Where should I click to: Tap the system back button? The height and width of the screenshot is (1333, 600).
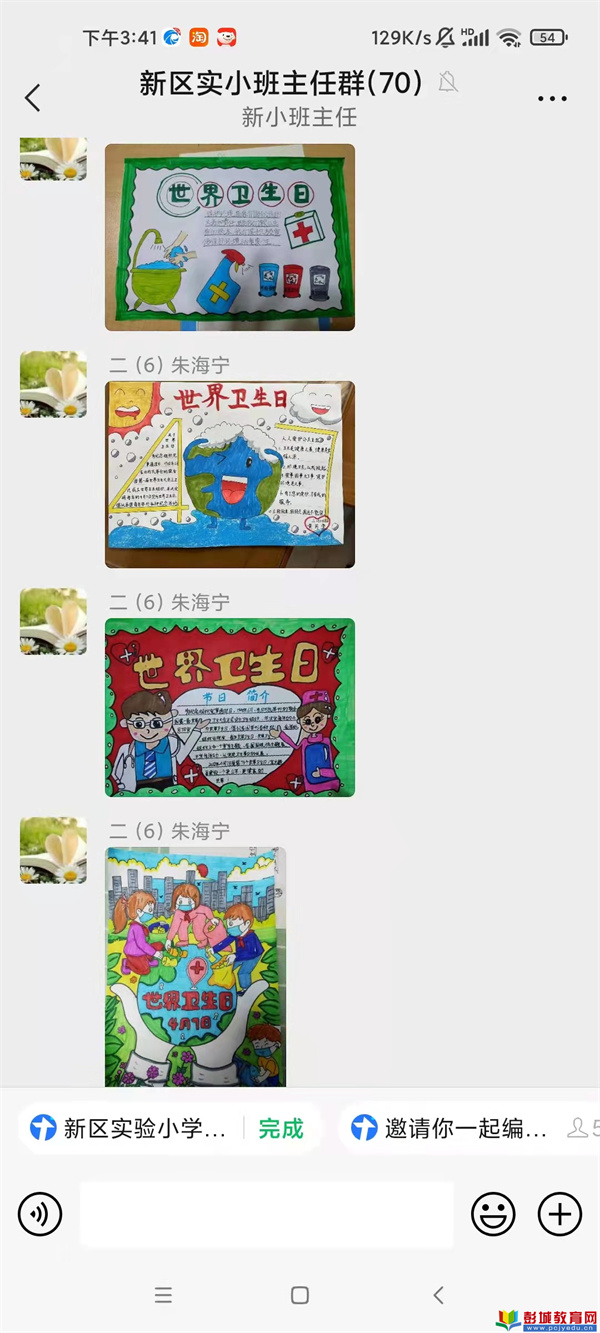click(x=438, y=1295)
